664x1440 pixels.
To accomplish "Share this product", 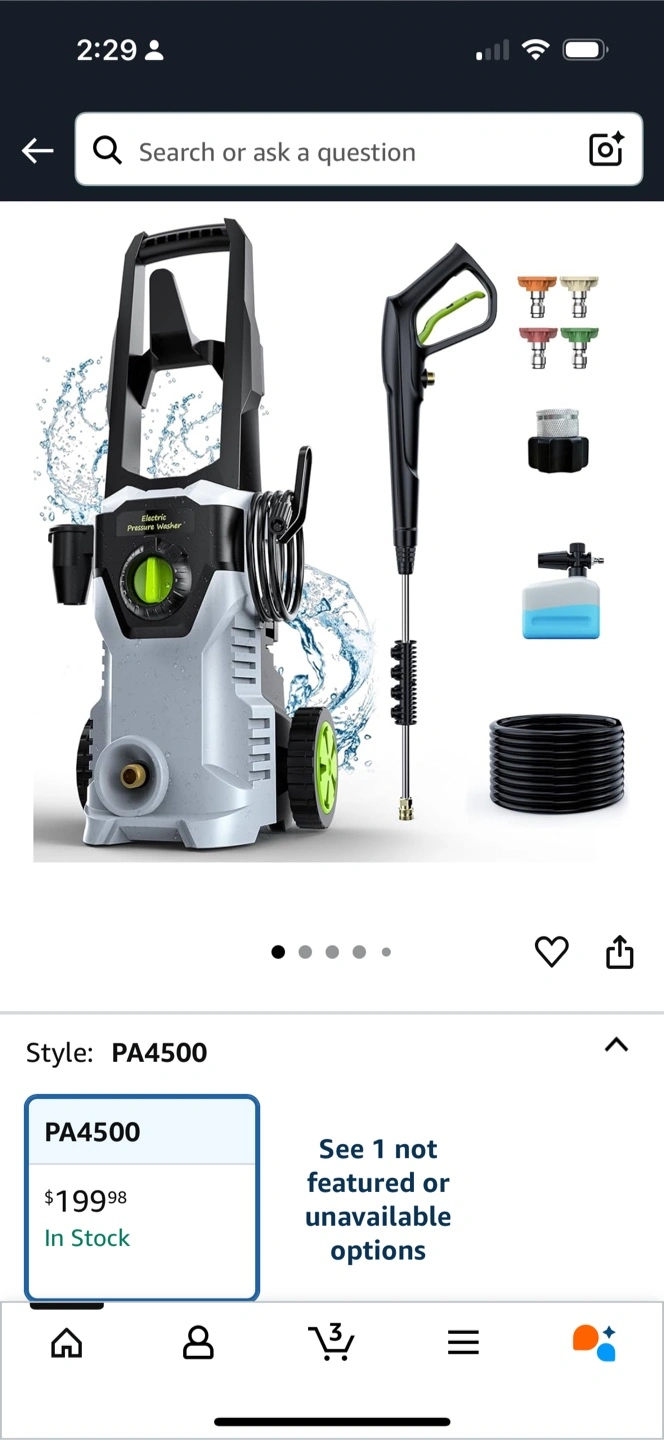I will click(620, 952).
